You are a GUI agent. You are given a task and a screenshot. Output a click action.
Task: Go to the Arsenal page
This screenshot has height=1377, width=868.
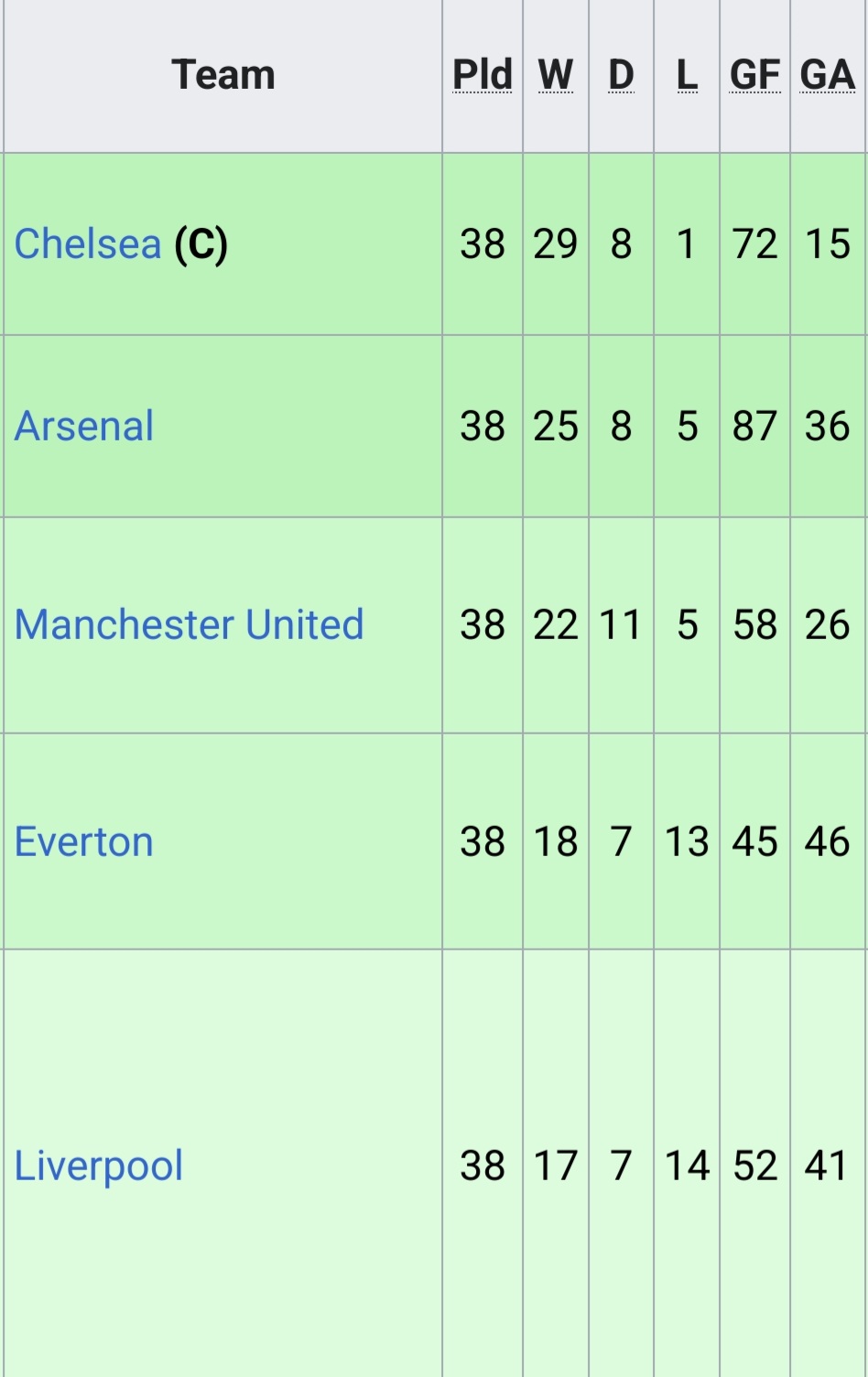(x=84, y=427)
